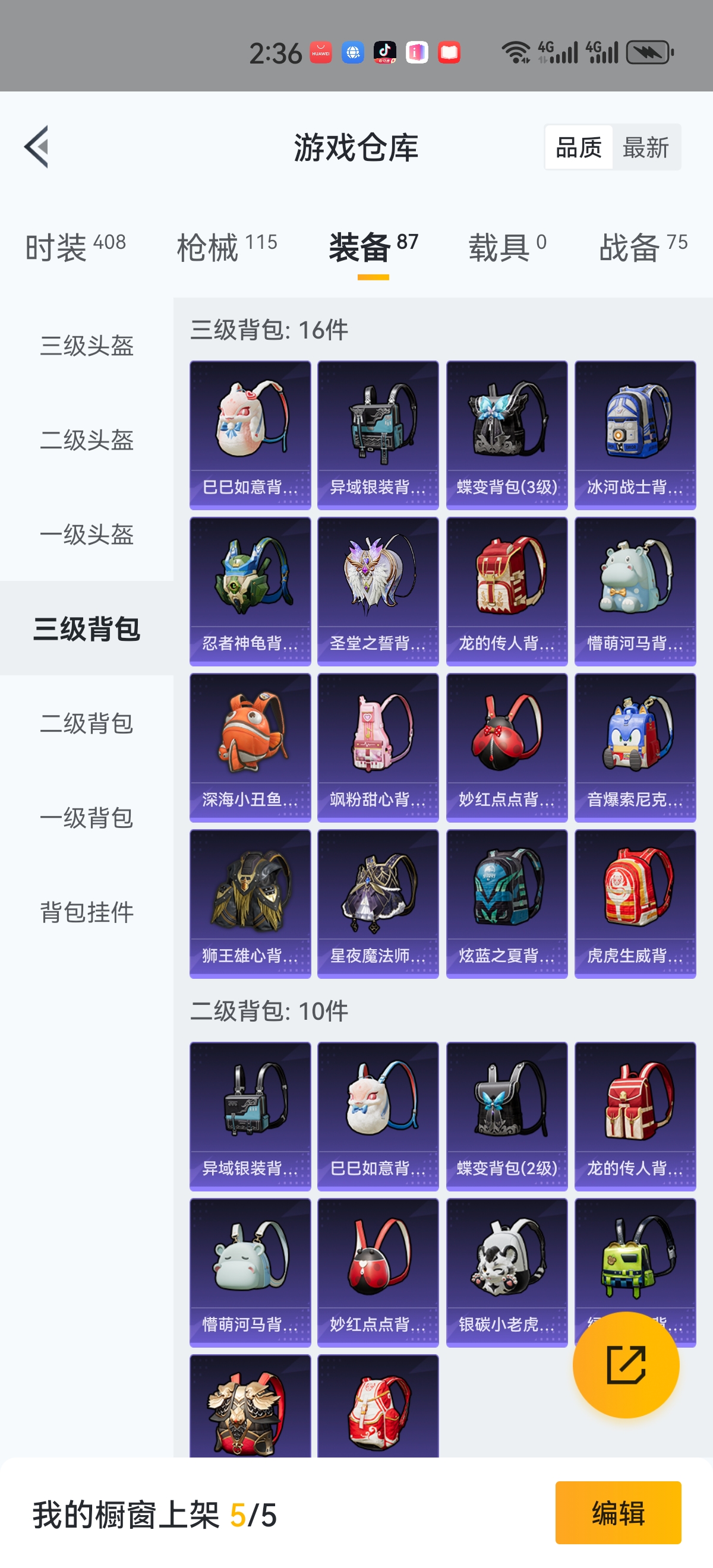
Task: Switch to the 时装 tab
Action: pos(75,247)
